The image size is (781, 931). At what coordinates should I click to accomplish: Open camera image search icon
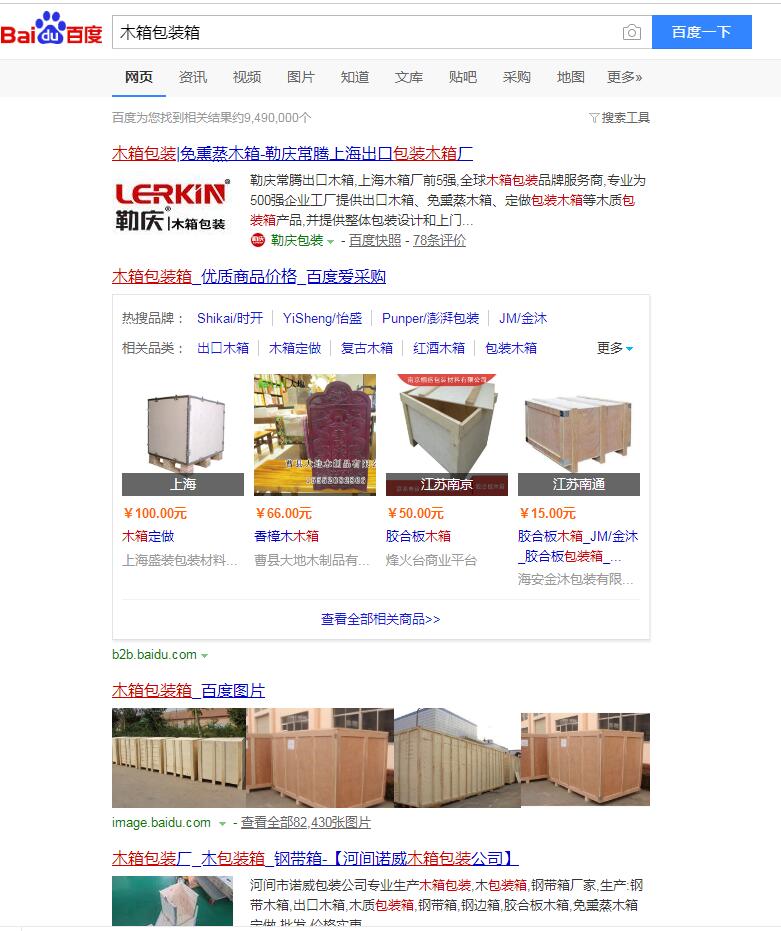631,32
